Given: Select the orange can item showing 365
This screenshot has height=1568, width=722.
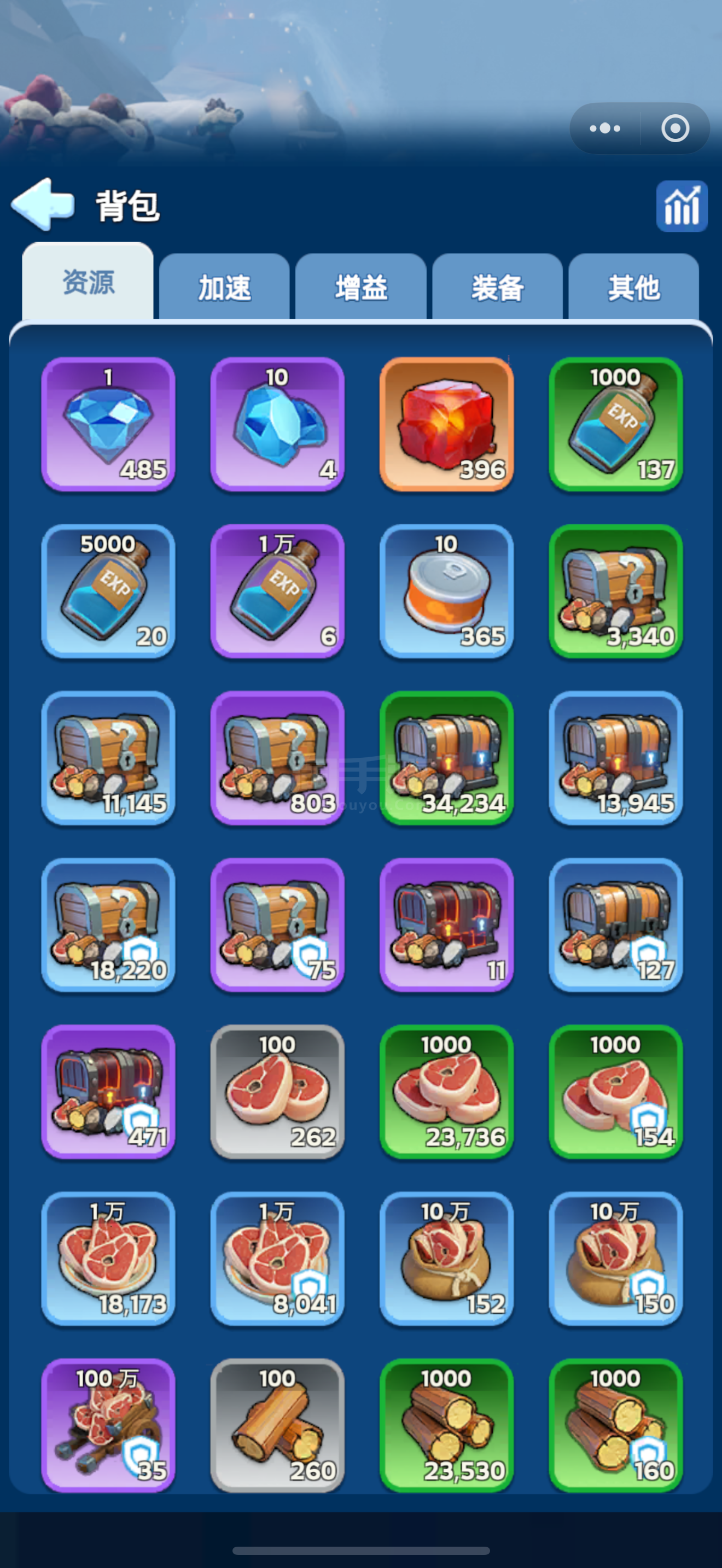Looking at the screenshot, I should [446, 590].
